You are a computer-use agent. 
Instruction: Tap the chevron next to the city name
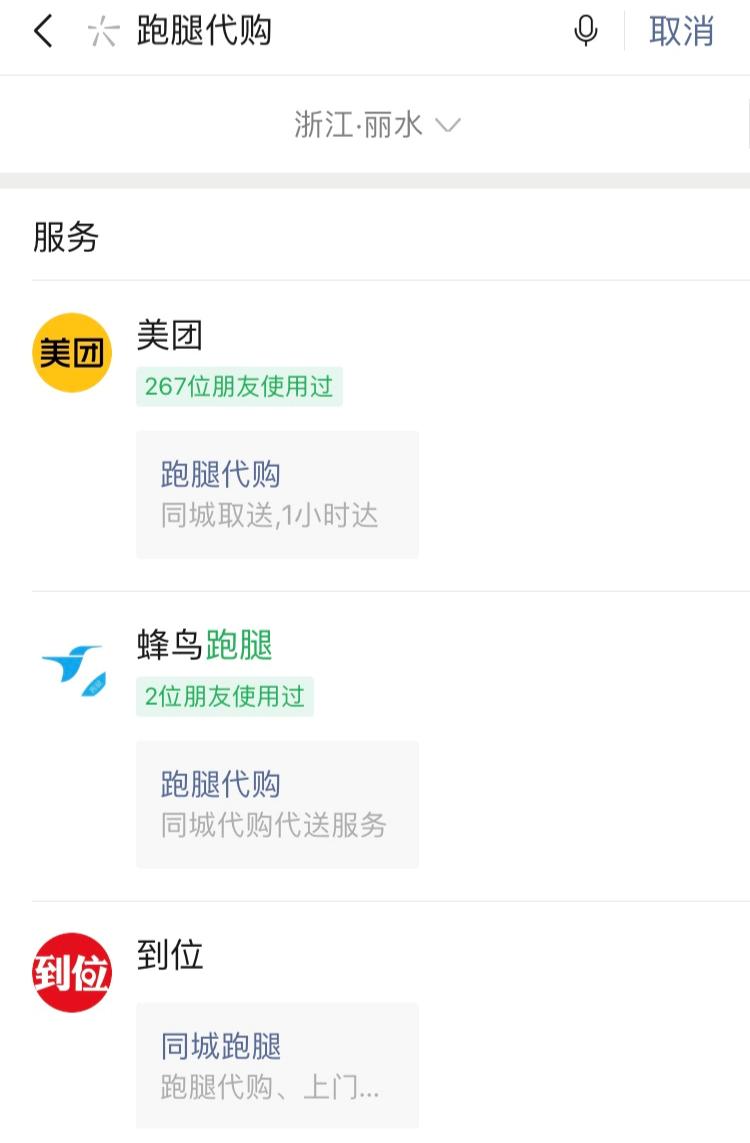click(x=447, y=125)
